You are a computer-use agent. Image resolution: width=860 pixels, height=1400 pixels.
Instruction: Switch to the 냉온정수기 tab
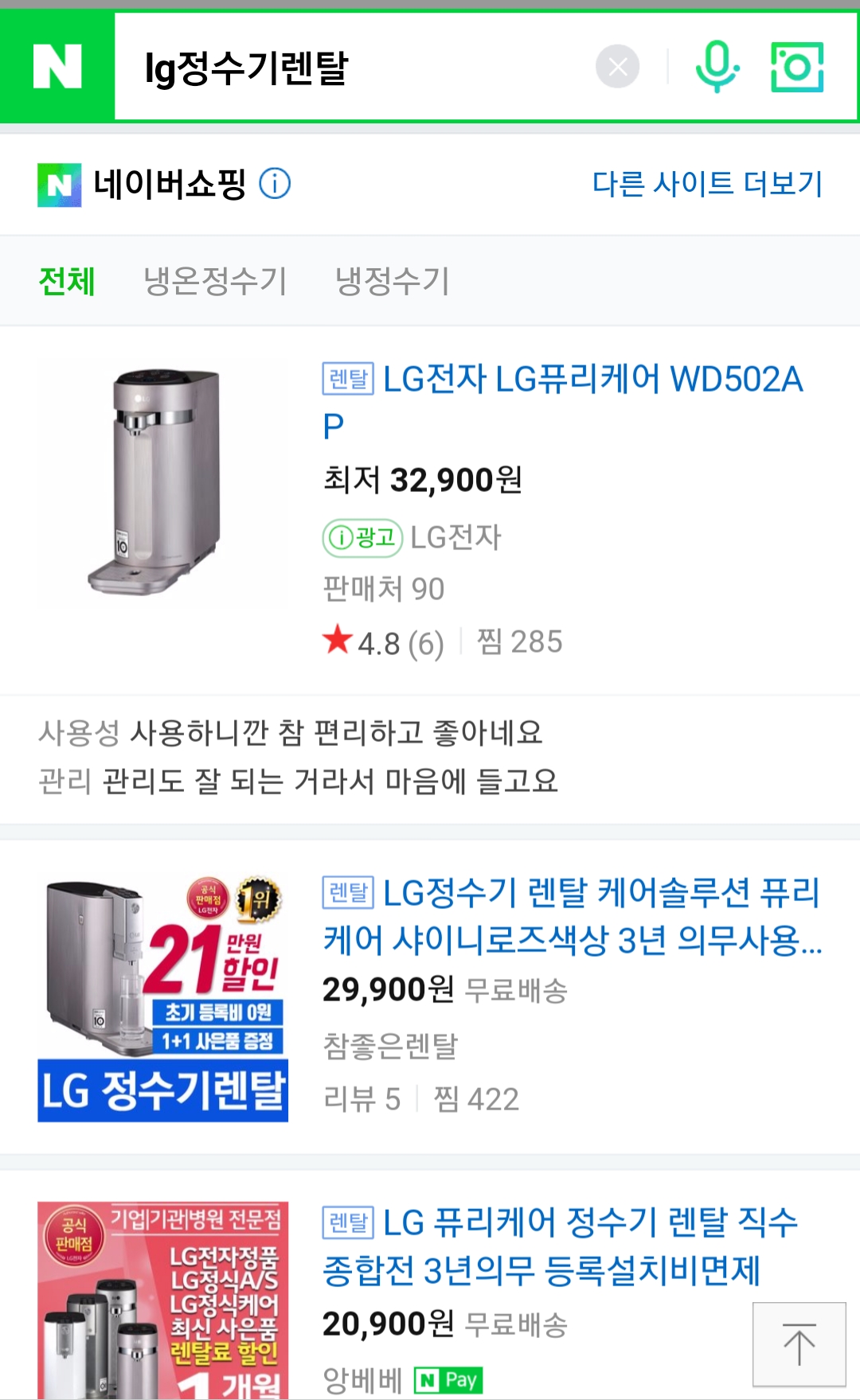tap(215, 281)
